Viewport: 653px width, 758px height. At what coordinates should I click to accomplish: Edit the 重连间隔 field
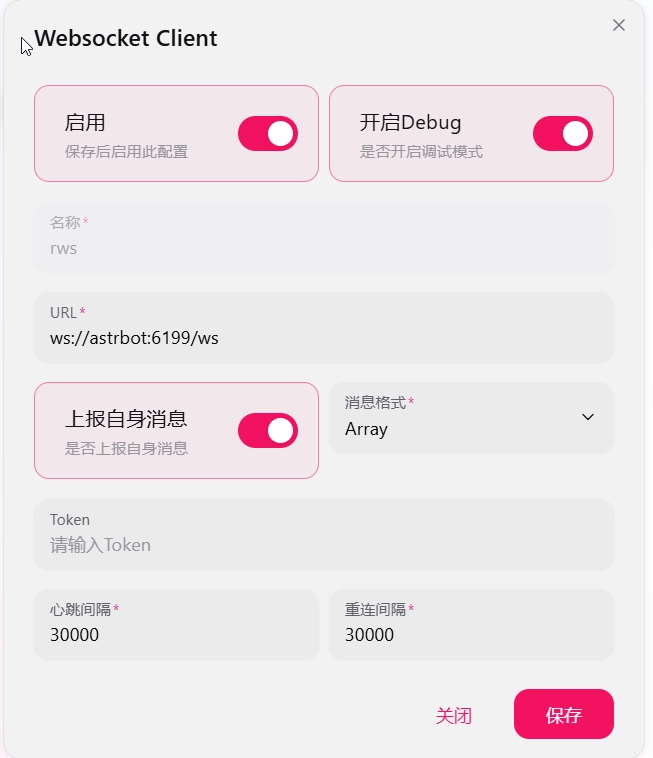coord(471,635)
